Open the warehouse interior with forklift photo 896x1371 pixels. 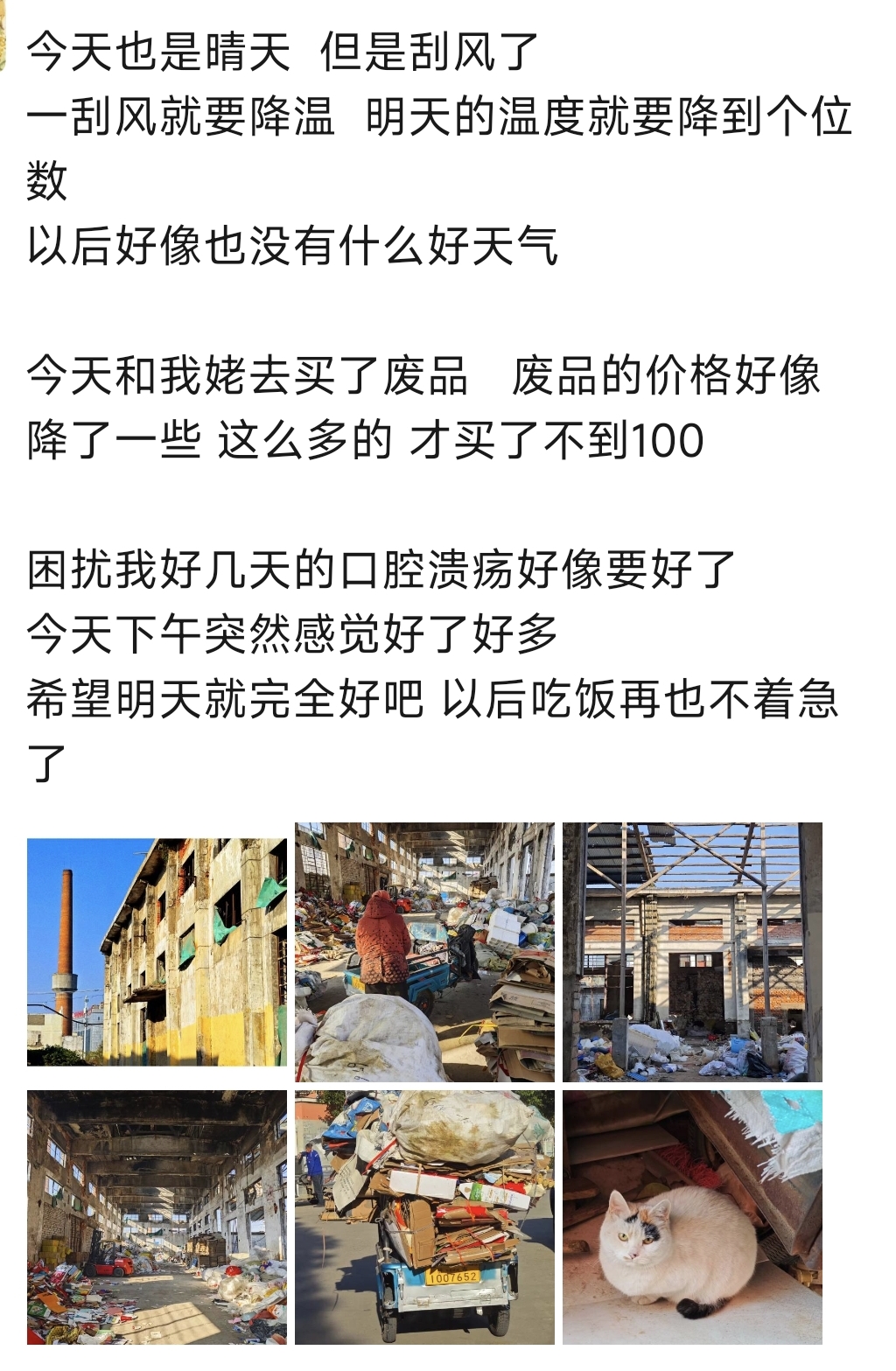pos(157,1217)
